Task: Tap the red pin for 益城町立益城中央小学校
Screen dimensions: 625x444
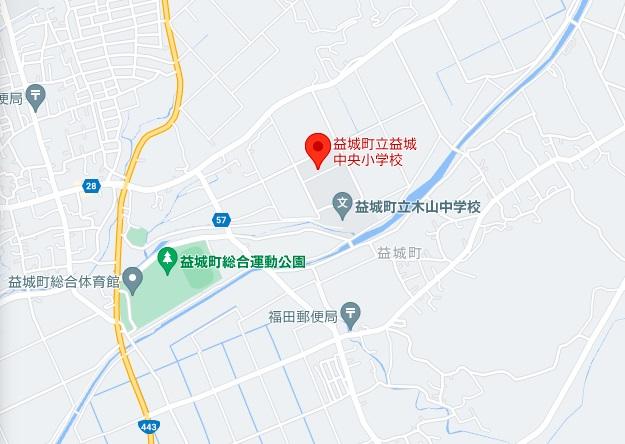Action: 317,148
